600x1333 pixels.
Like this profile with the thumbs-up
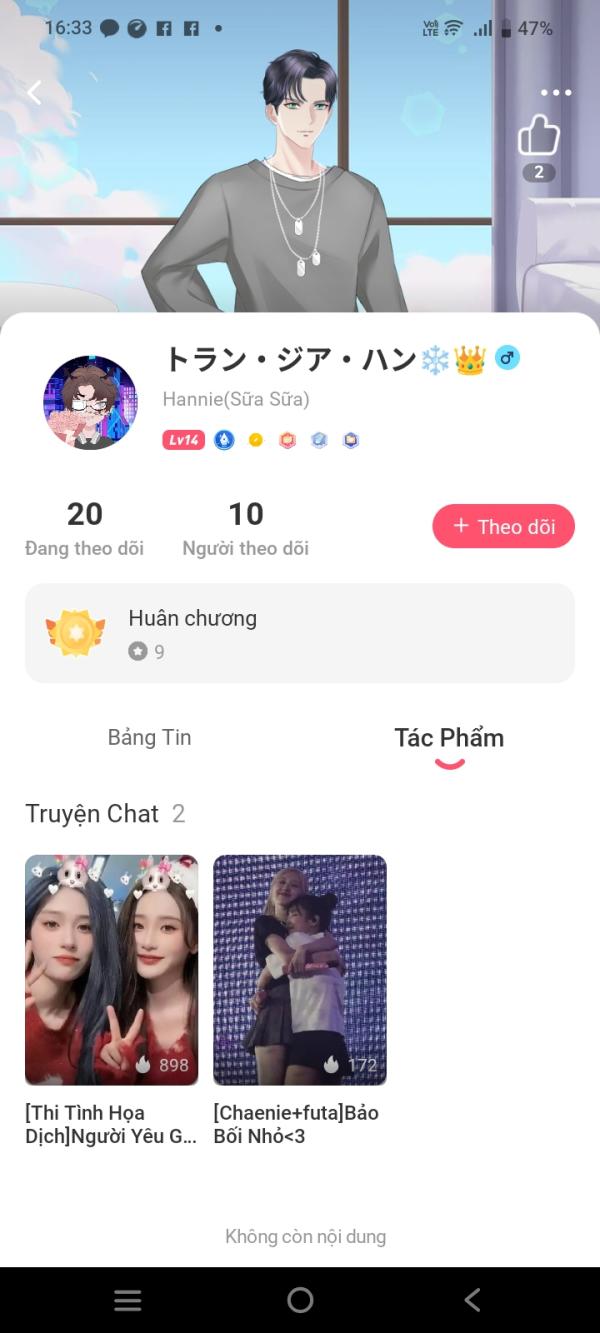pos(538,136)
